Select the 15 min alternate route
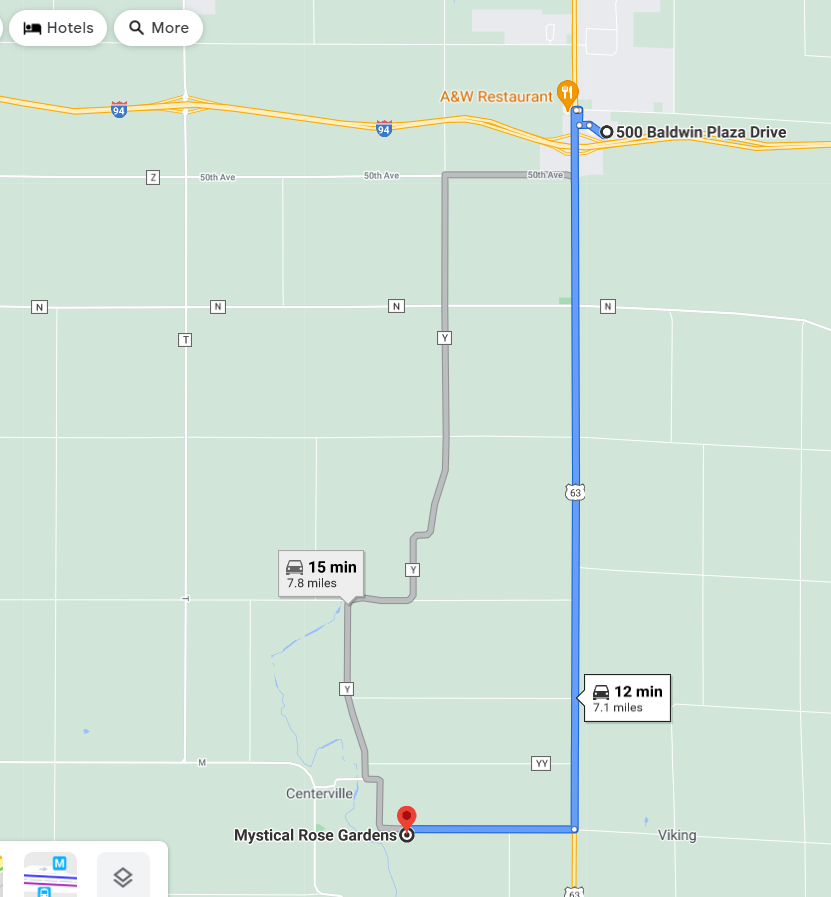The width and height of the screenshot is (831, 897). click(x=321, y=574)
